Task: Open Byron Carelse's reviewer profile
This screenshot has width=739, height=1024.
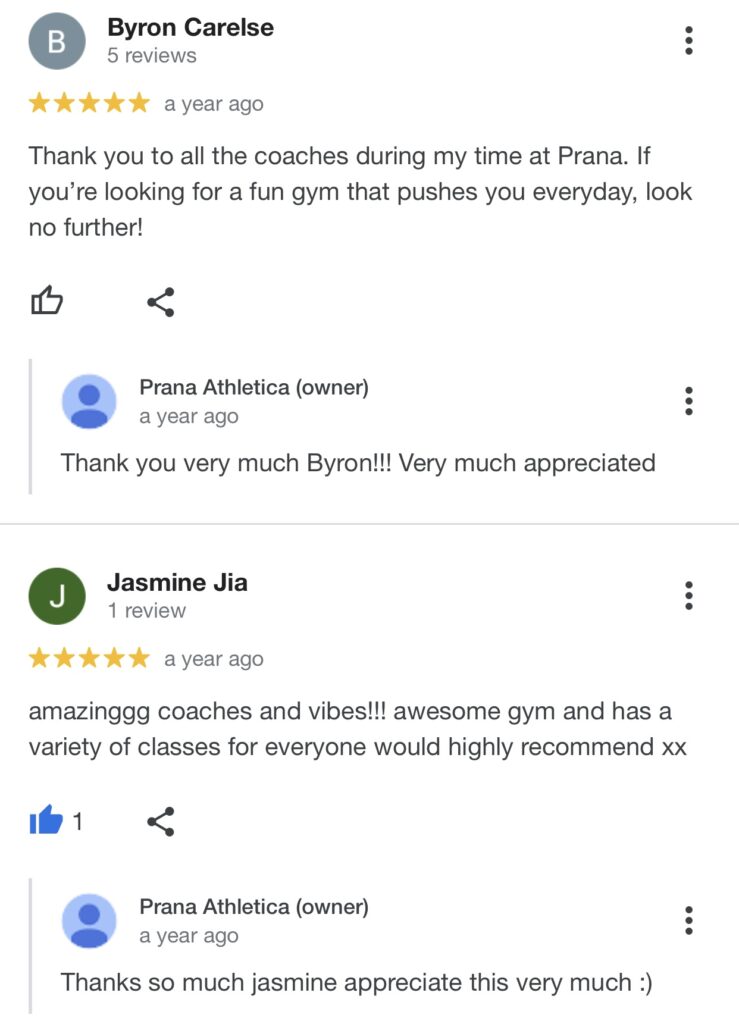Action: 190,28
